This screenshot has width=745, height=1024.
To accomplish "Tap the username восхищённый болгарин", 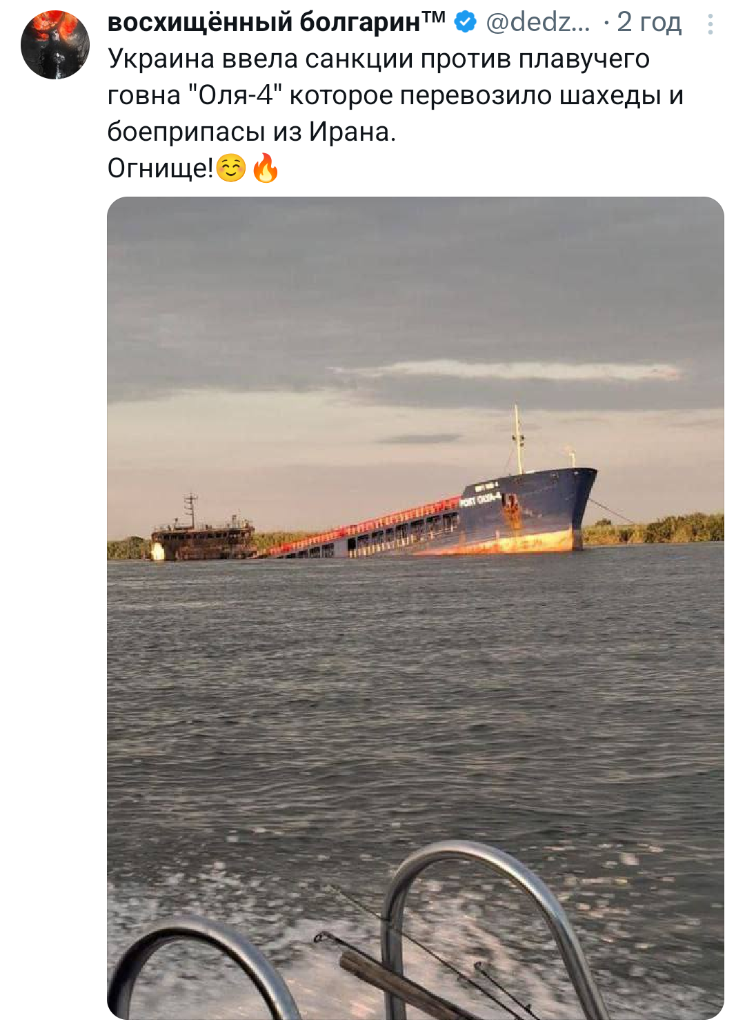I will click(262, 22).
